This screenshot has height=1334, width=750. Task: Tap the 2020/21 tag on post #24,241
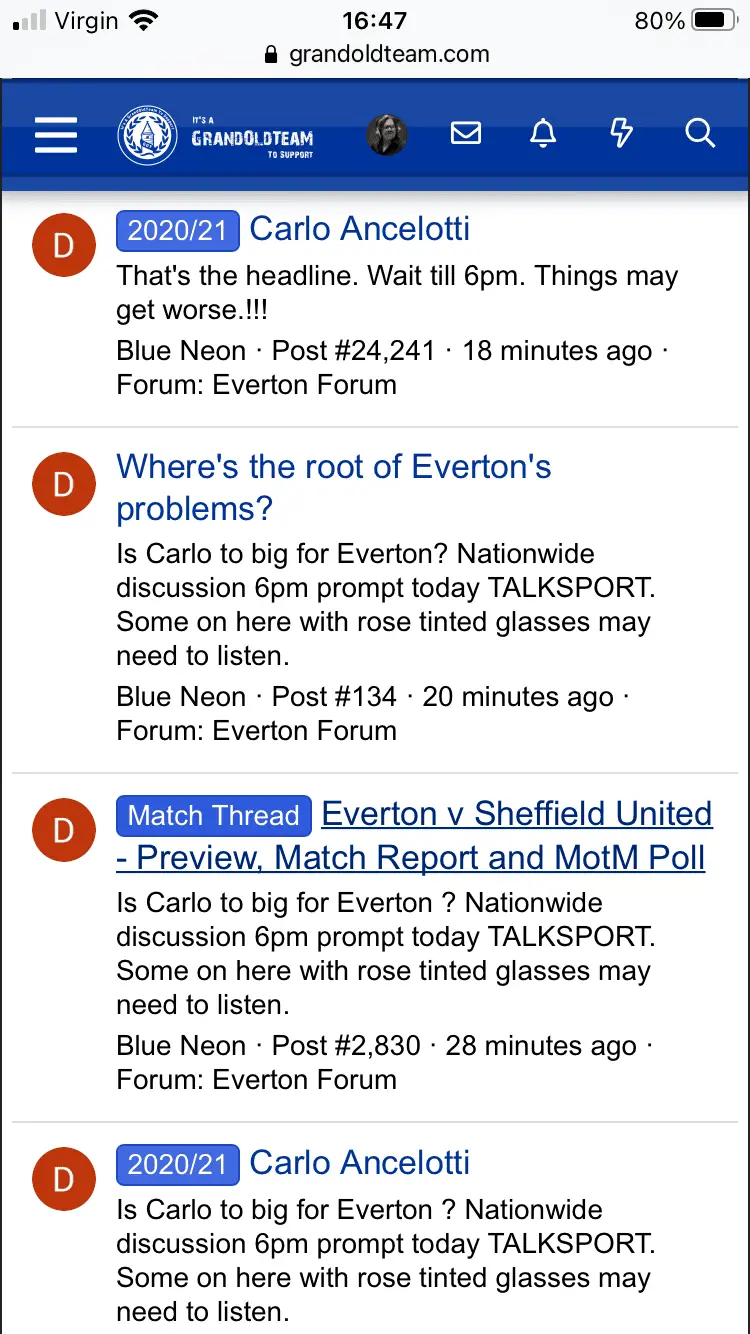[178, 230]
